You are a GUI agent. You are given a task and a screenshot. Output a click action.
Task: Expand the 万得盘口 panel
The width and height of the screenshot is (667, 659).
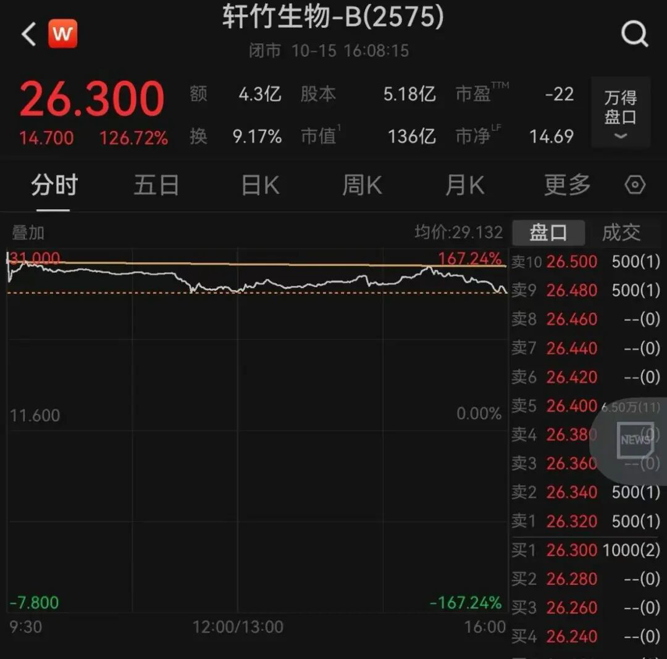[620, 114]
